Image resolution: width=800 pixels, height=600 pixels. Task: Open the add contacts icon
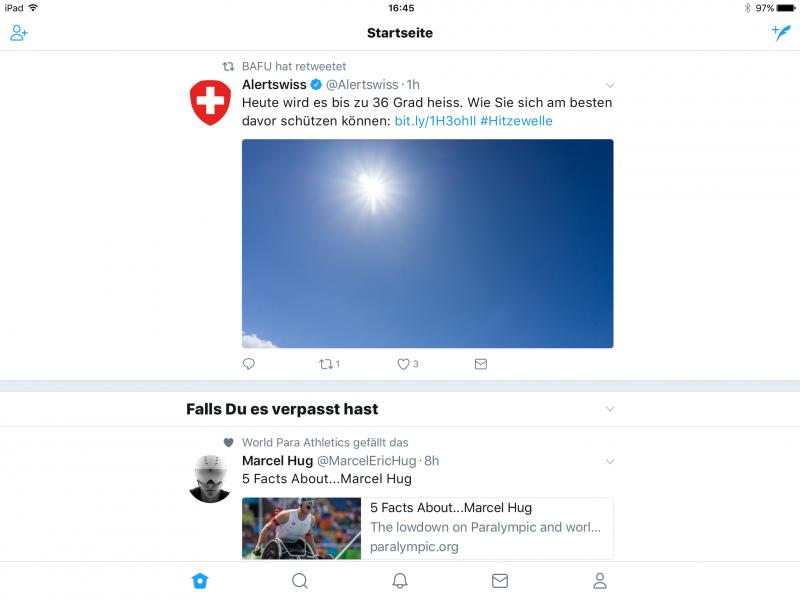pos(19,33)
